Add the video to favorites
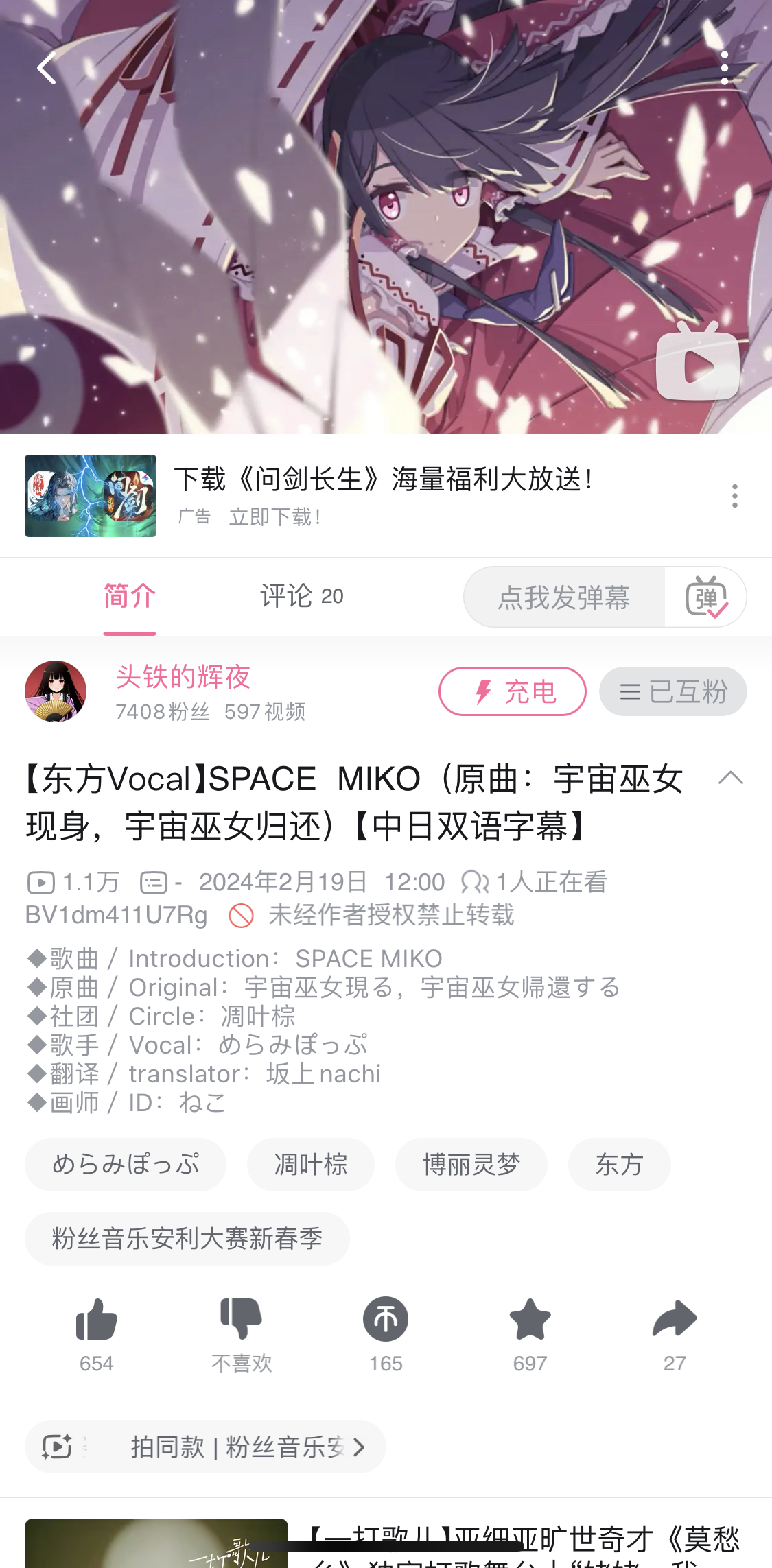Viewport: 772px width, 1568px height. pos(530,1320)
